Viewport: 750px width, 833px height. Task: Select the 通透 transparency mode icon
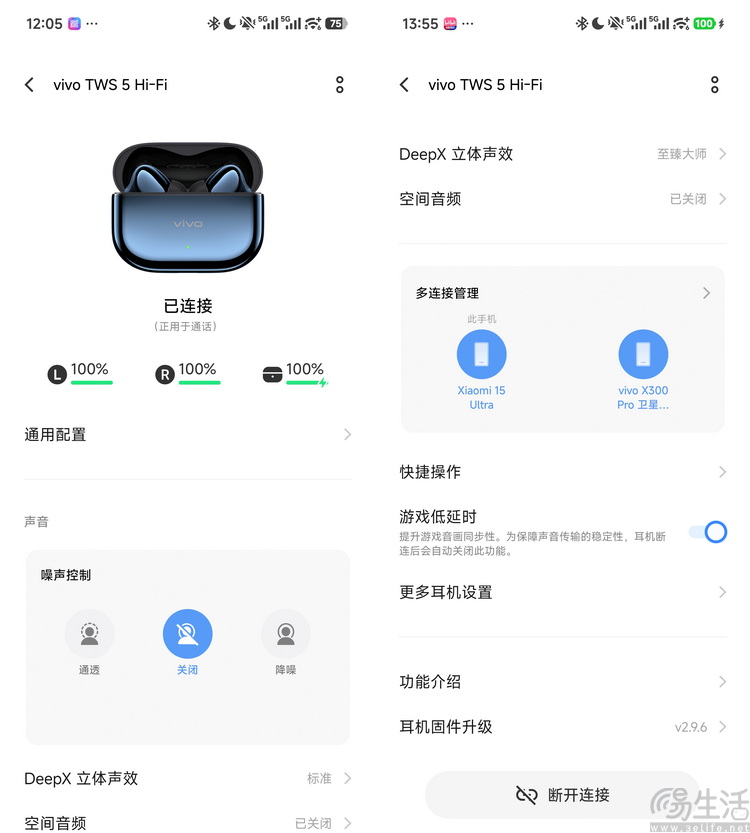pyautogui.click(x=89, y=633)
